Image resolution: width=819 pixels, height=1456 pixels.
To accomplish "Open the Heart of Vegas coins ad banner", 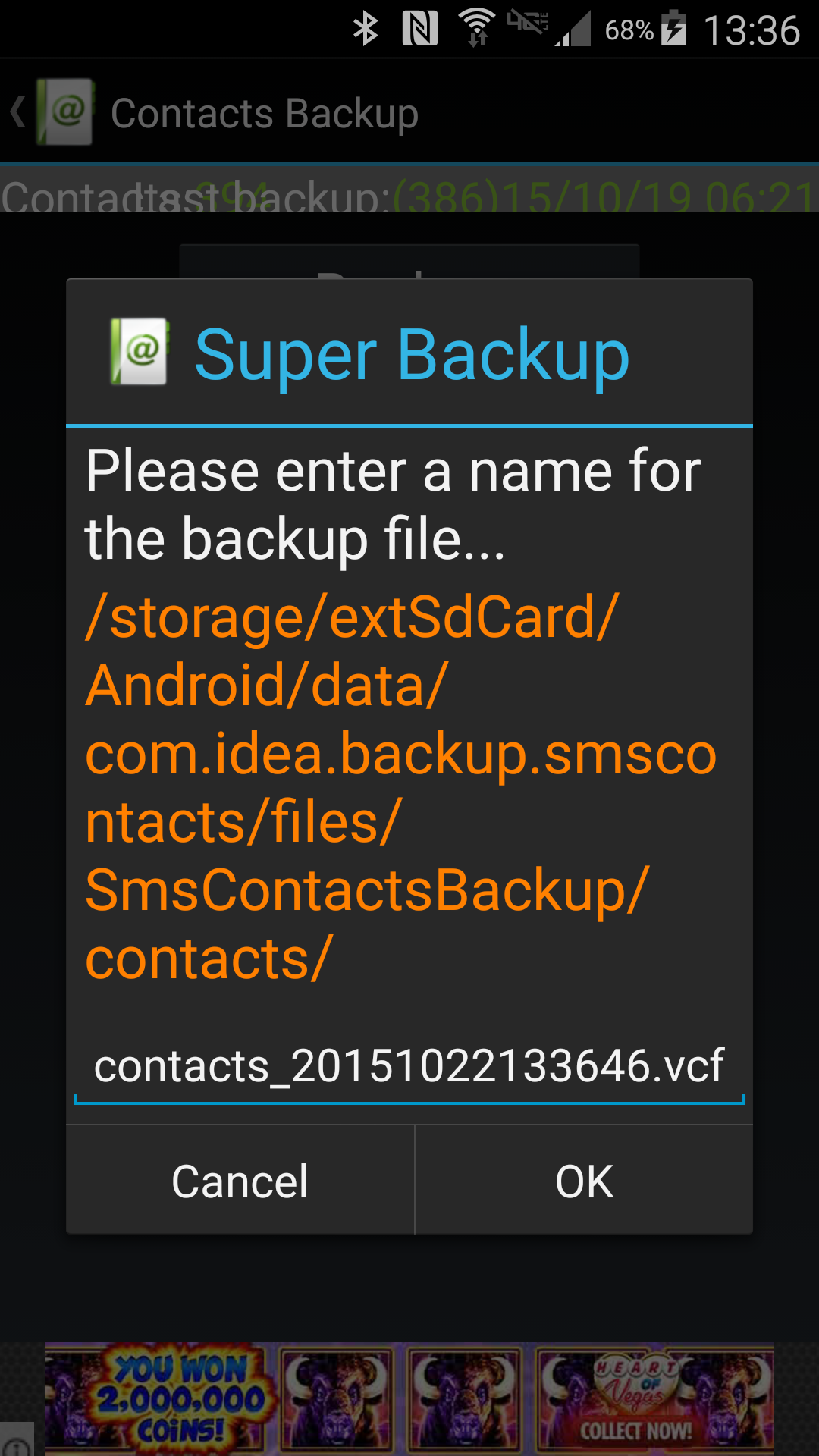I will (x=409, y=1398).
